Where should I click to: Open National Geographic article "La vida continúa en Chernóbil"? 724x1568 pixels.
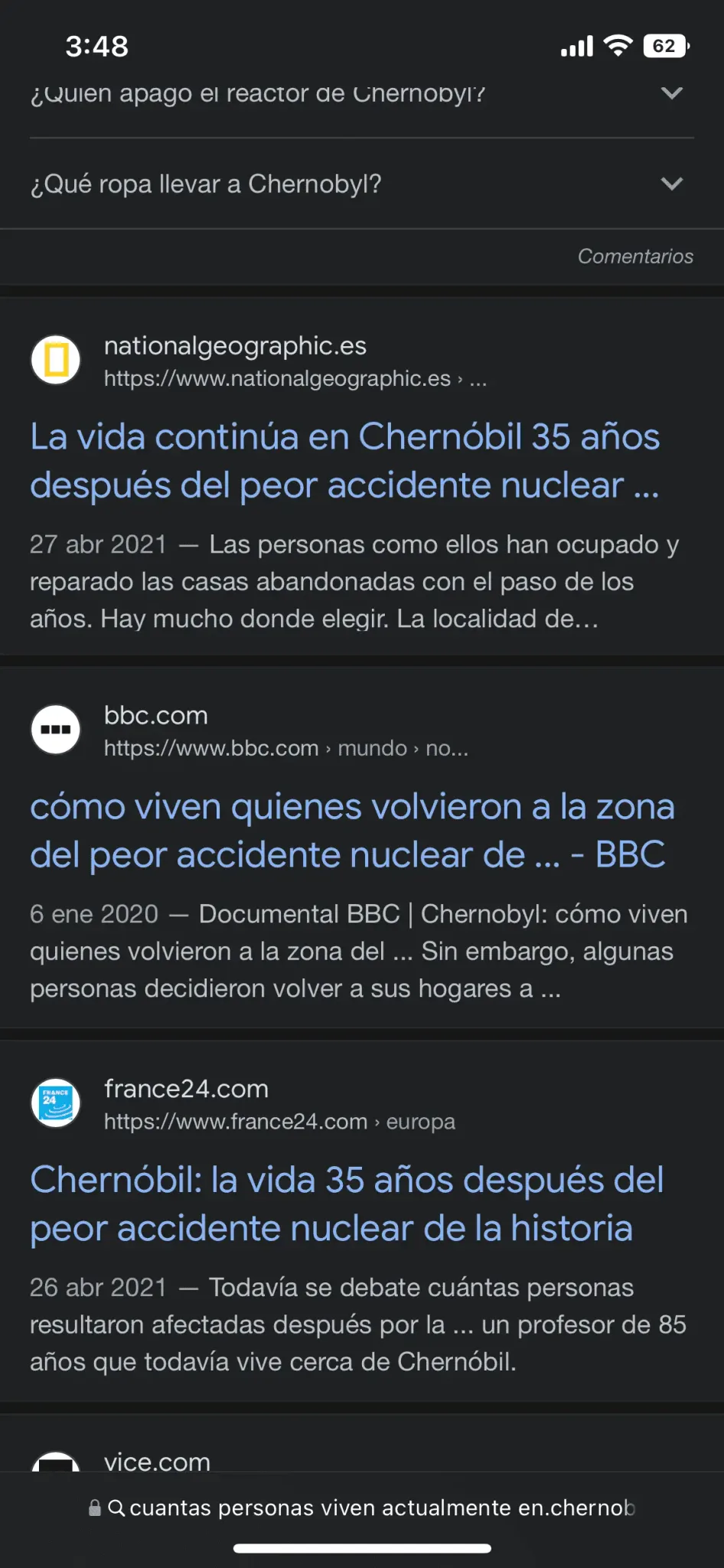(344, 461)
